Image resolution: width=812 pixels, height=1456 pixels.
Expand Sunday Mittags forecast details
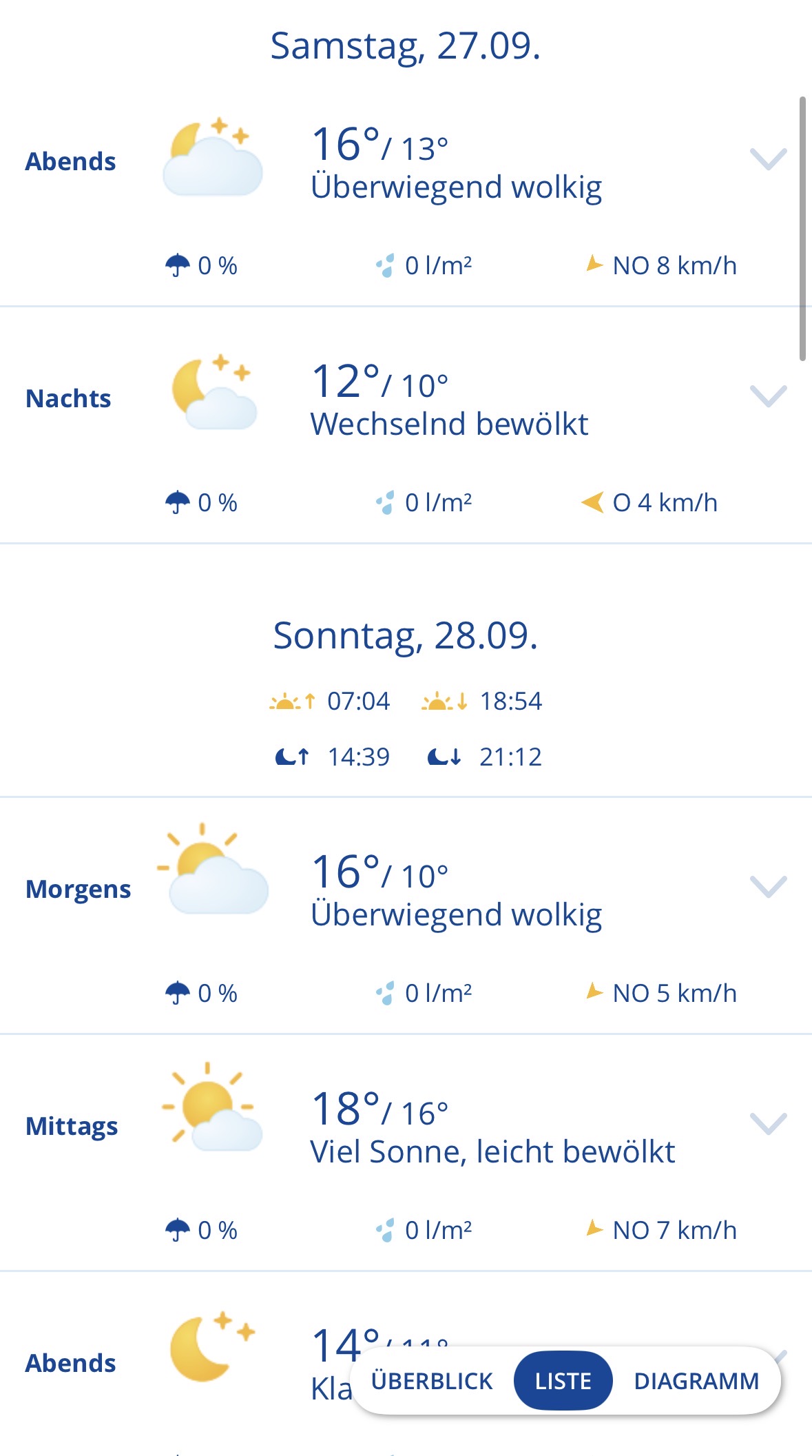[767, 1124]
